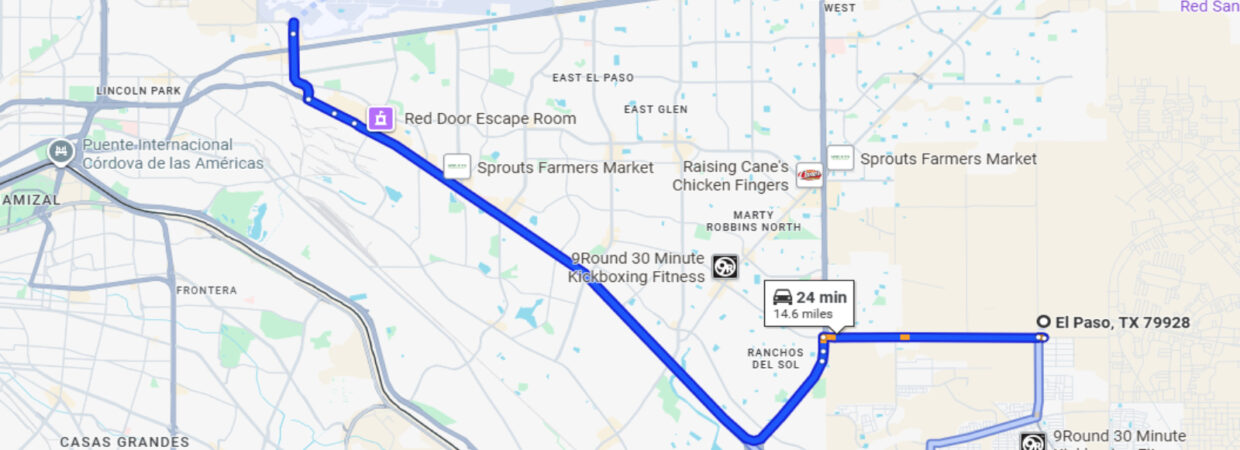Open the 9Round Kickboxing marker near Marty Robbins North
The image size is (1240, 450).
724,267
